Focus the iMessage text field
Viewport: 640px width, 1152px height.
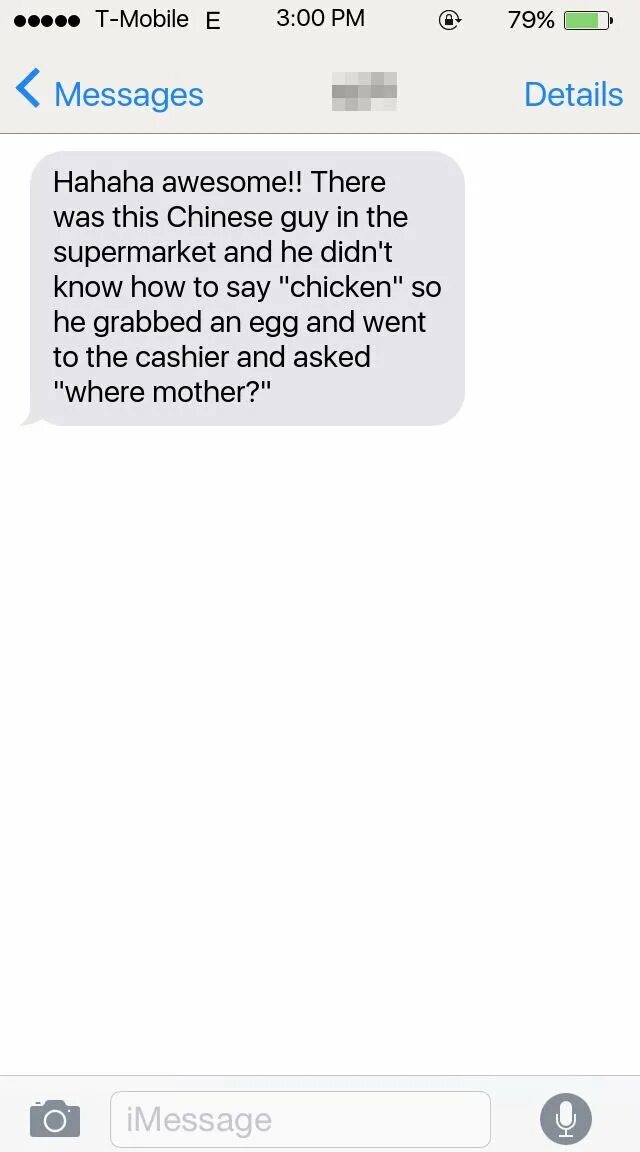coord(300,1119)
